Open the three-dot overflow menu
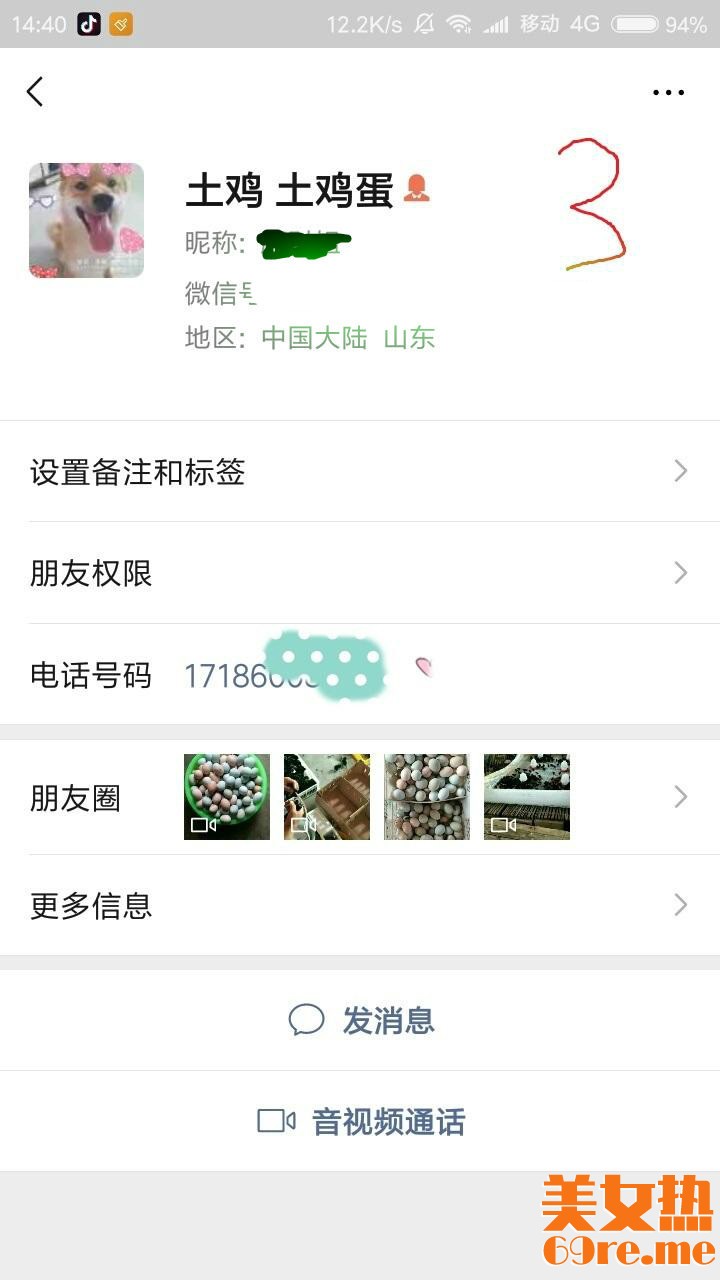 point(668,92)
